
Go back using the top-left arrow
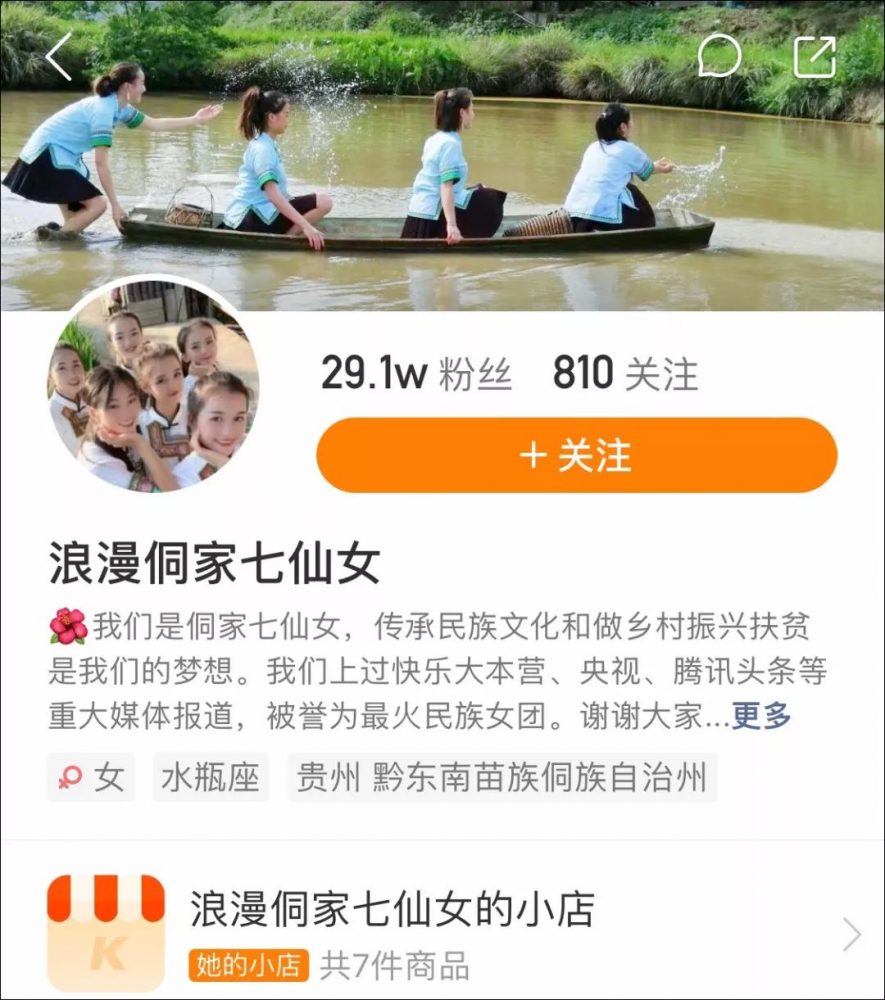(x=59, y=57)
